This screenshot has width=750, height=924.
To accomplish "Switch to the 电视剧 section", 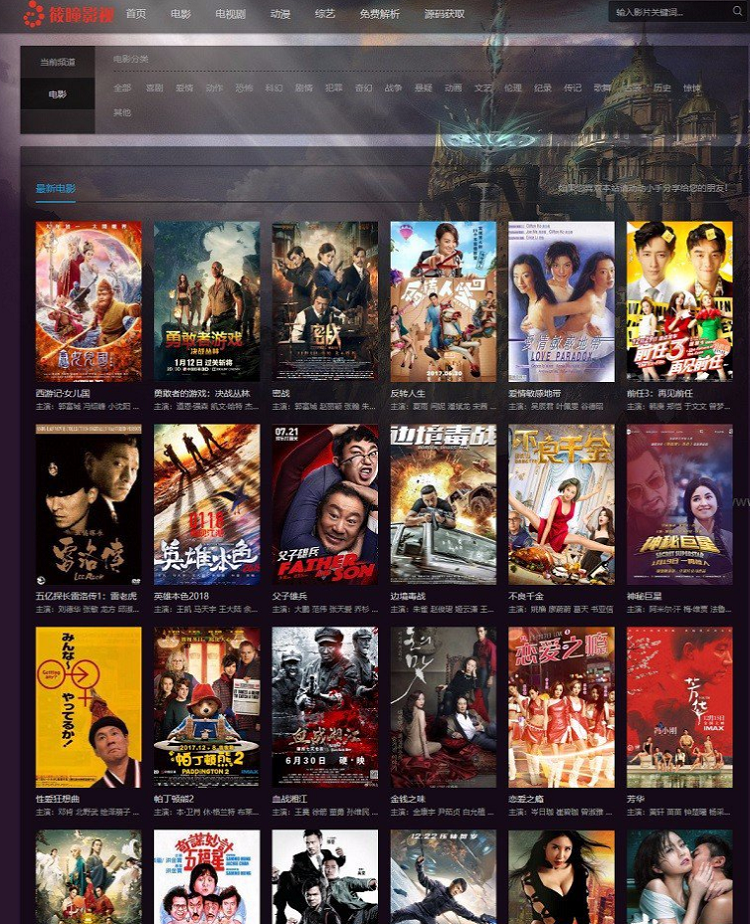I will (230, 14).
